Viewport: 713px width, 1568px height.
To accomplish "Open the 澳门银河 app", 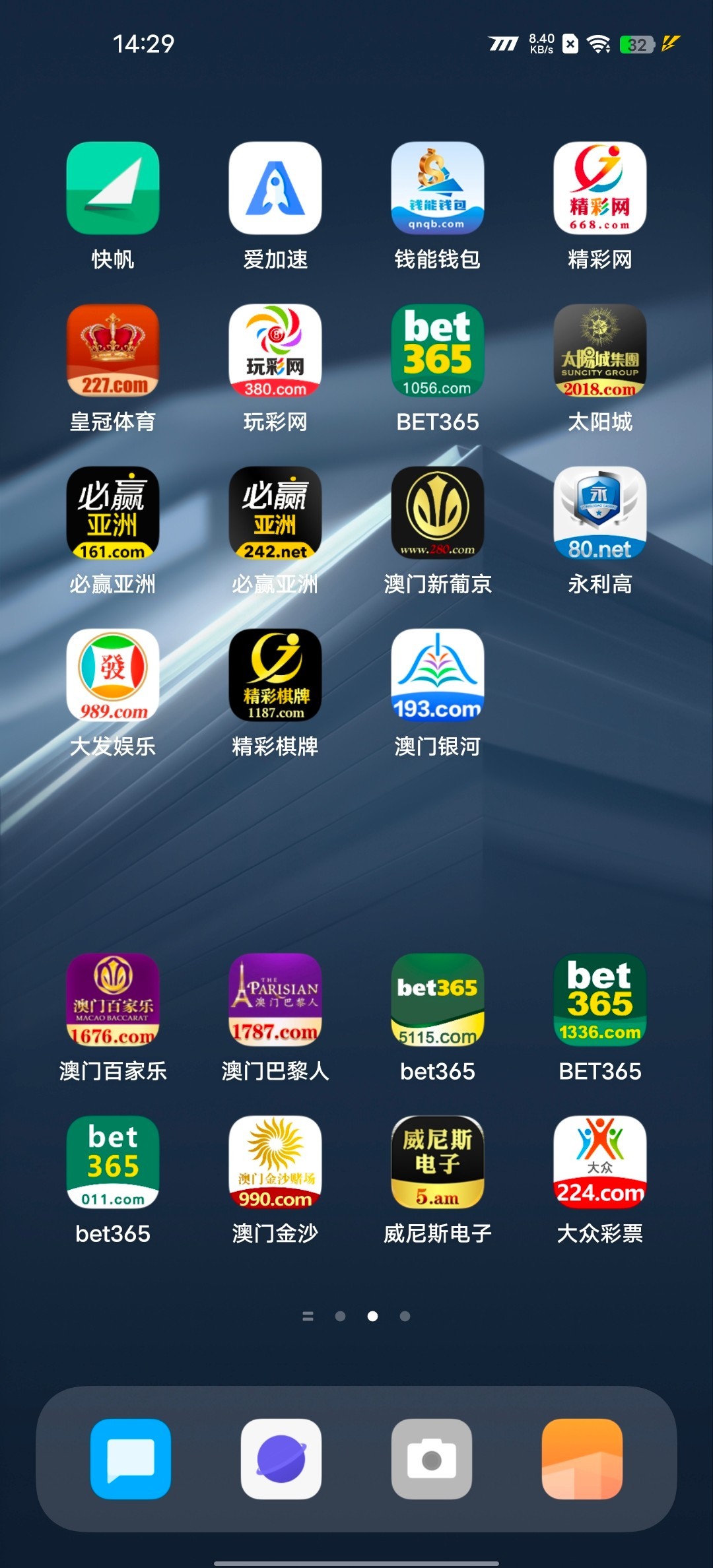I will pos(437,675).
